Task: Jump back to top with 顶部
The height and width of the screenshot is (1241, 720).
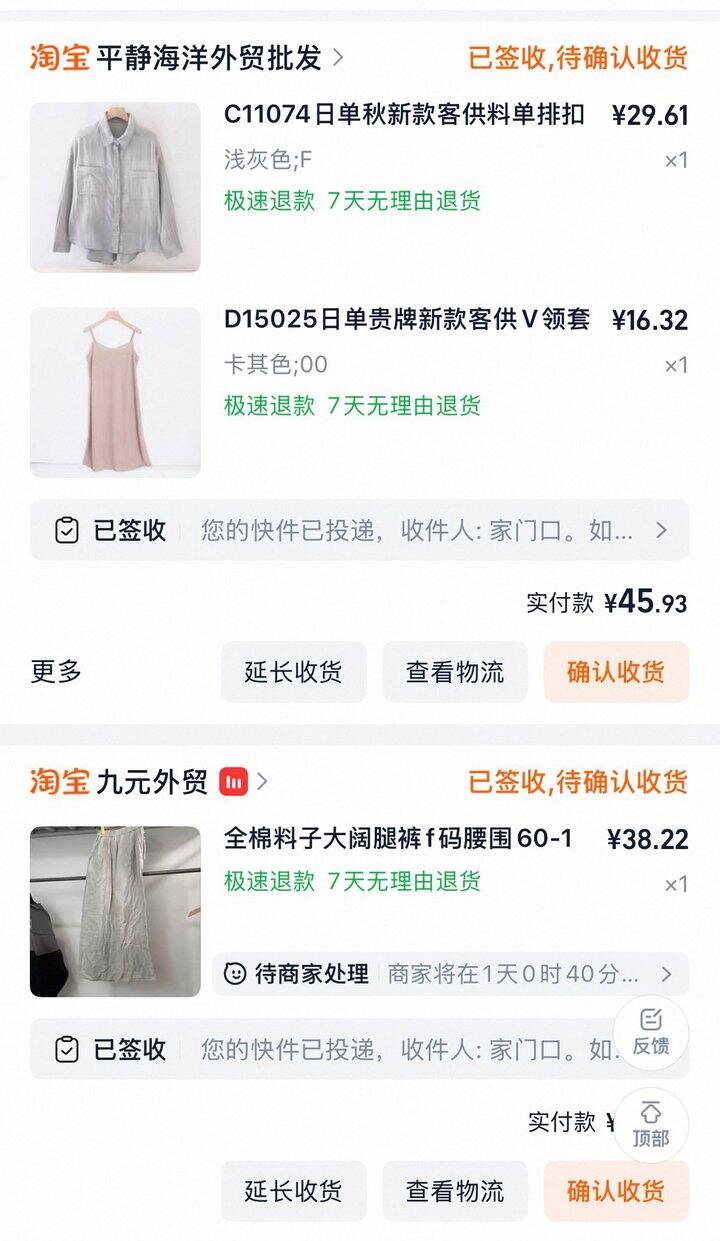Action: coord(651,1124)
